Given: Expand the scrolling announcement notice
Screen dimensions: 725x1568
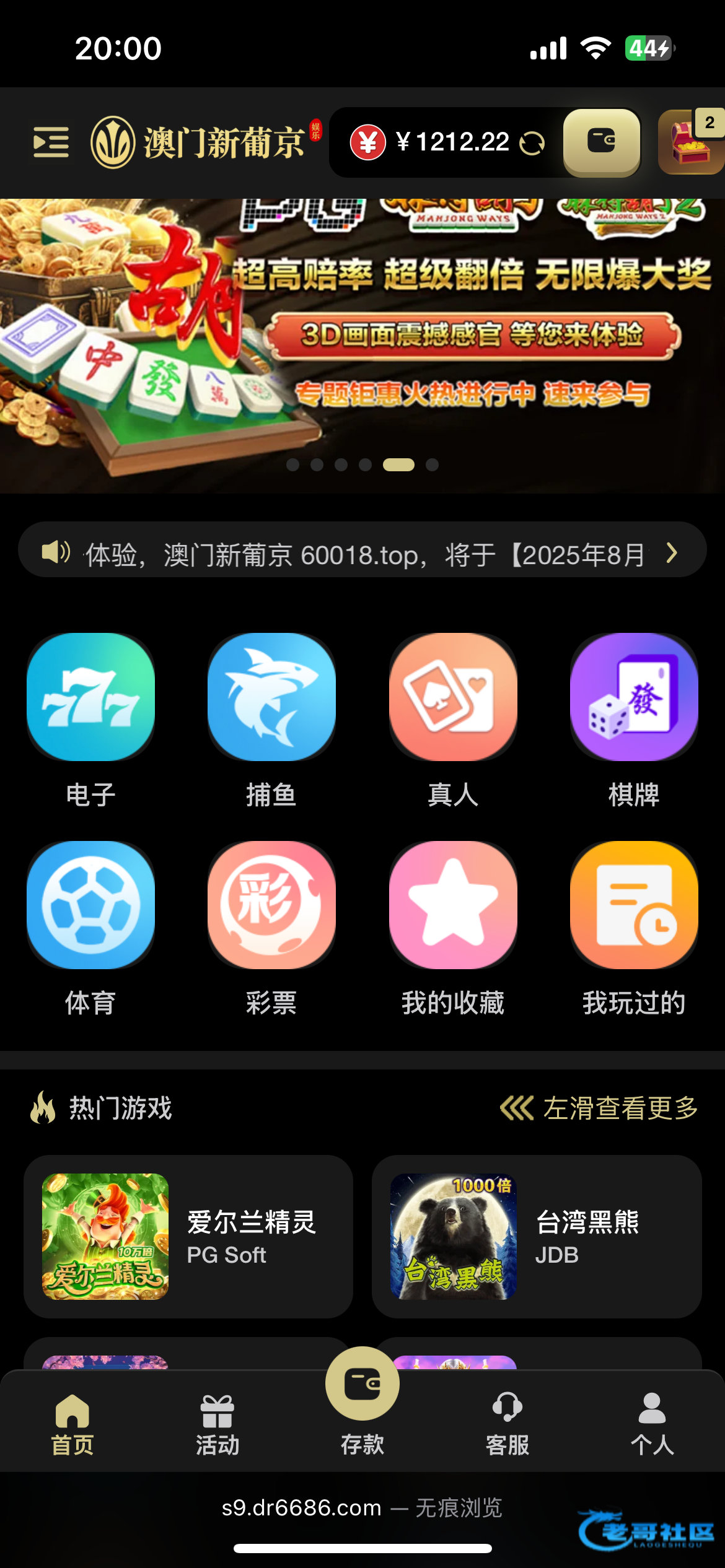Looking at the screenshot, I should 671,552.
